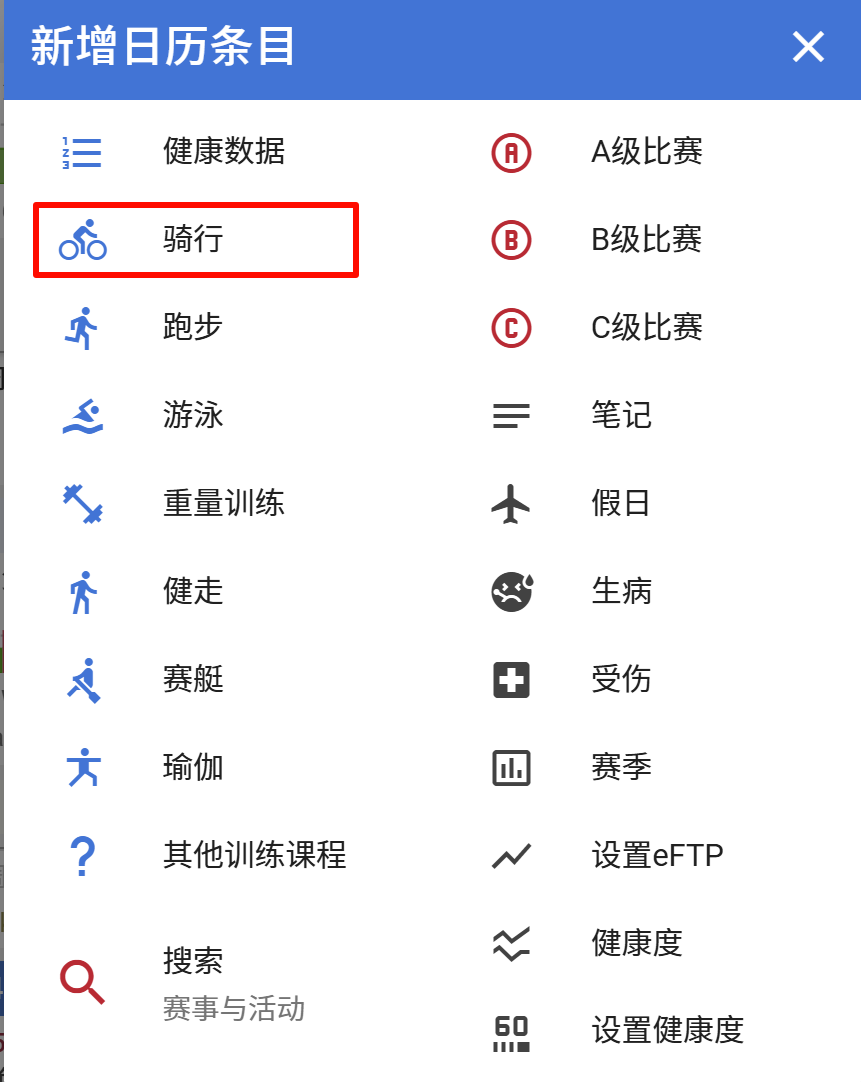This screenshot has height=1082, width=861.
Task: Add a 瑜伽 workout
Action: (193, 767)
